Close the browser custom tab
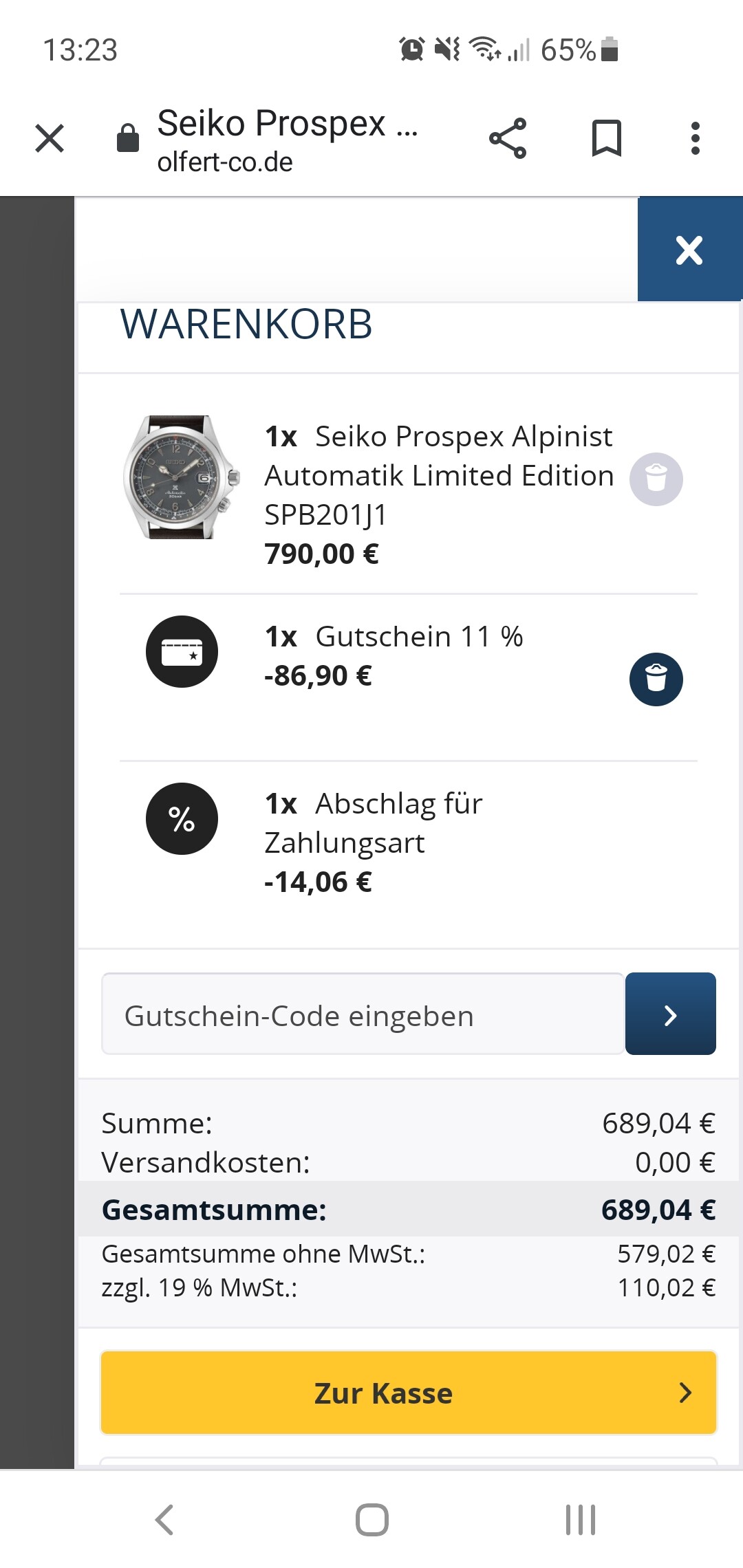 50,138
